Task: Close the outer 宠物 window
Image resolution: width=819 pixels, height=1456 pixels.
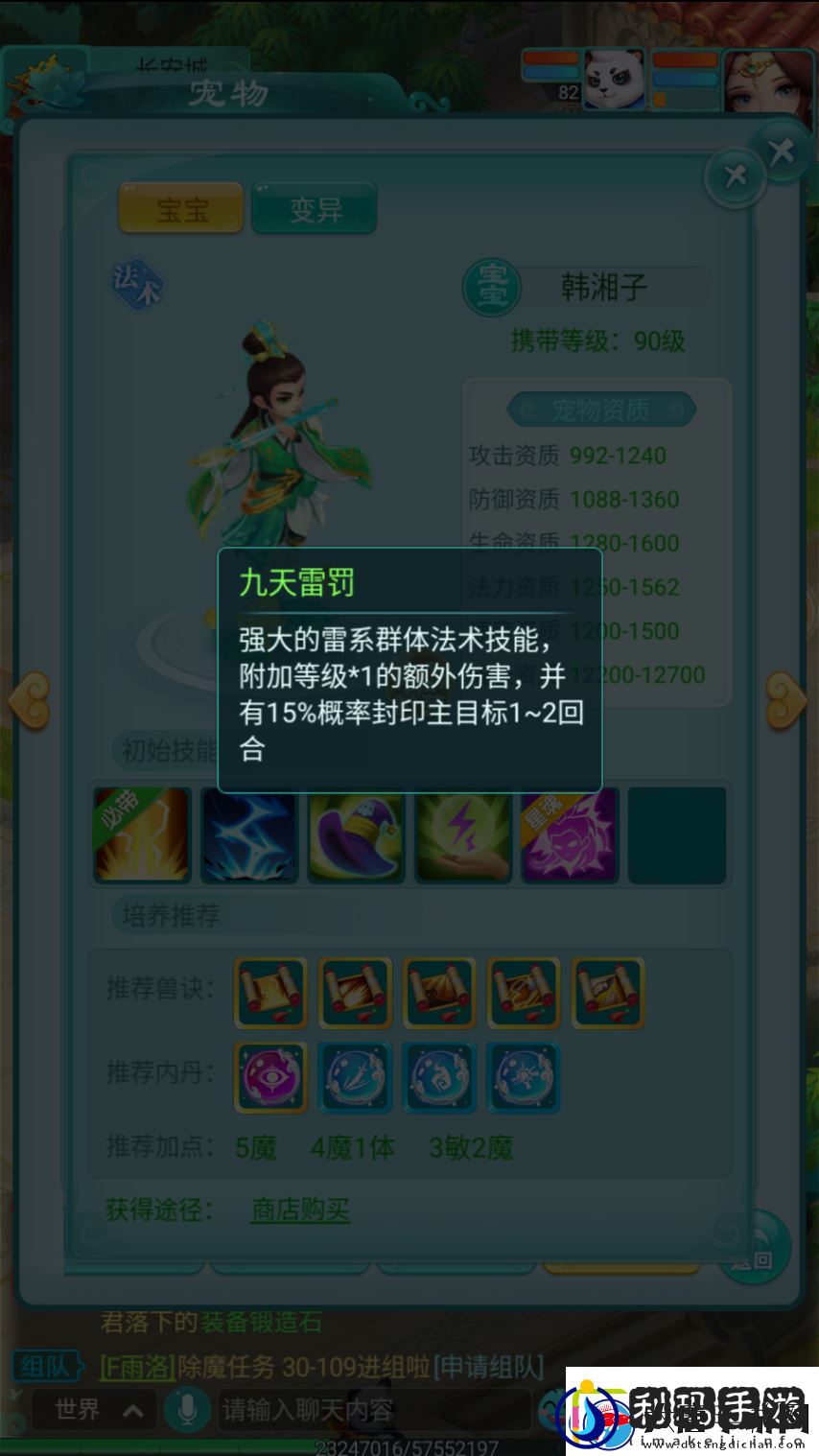Action: click(x=782, y=150)
